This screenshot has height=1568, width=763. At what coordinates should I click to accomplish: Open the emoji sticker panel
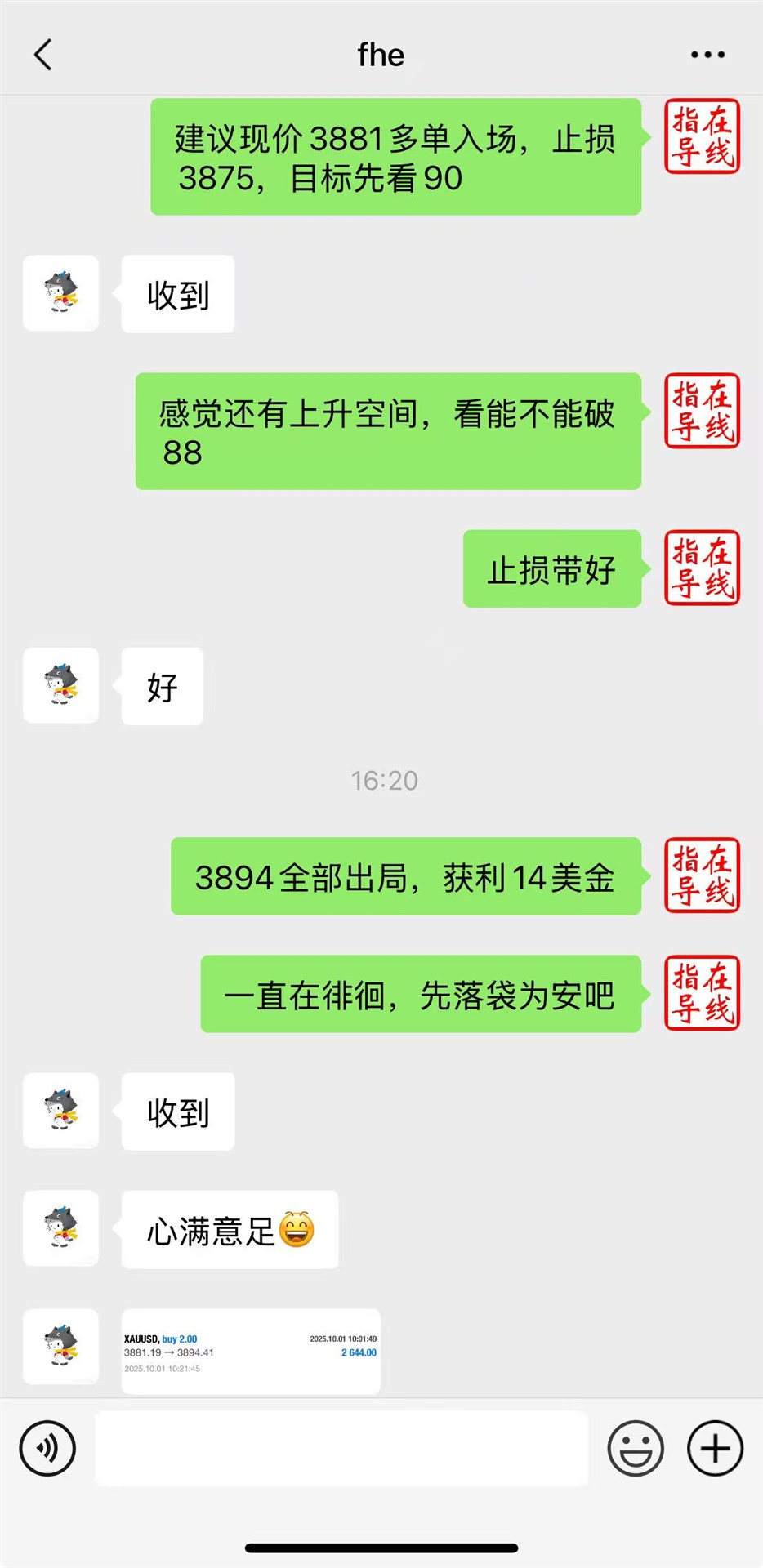635,1449
